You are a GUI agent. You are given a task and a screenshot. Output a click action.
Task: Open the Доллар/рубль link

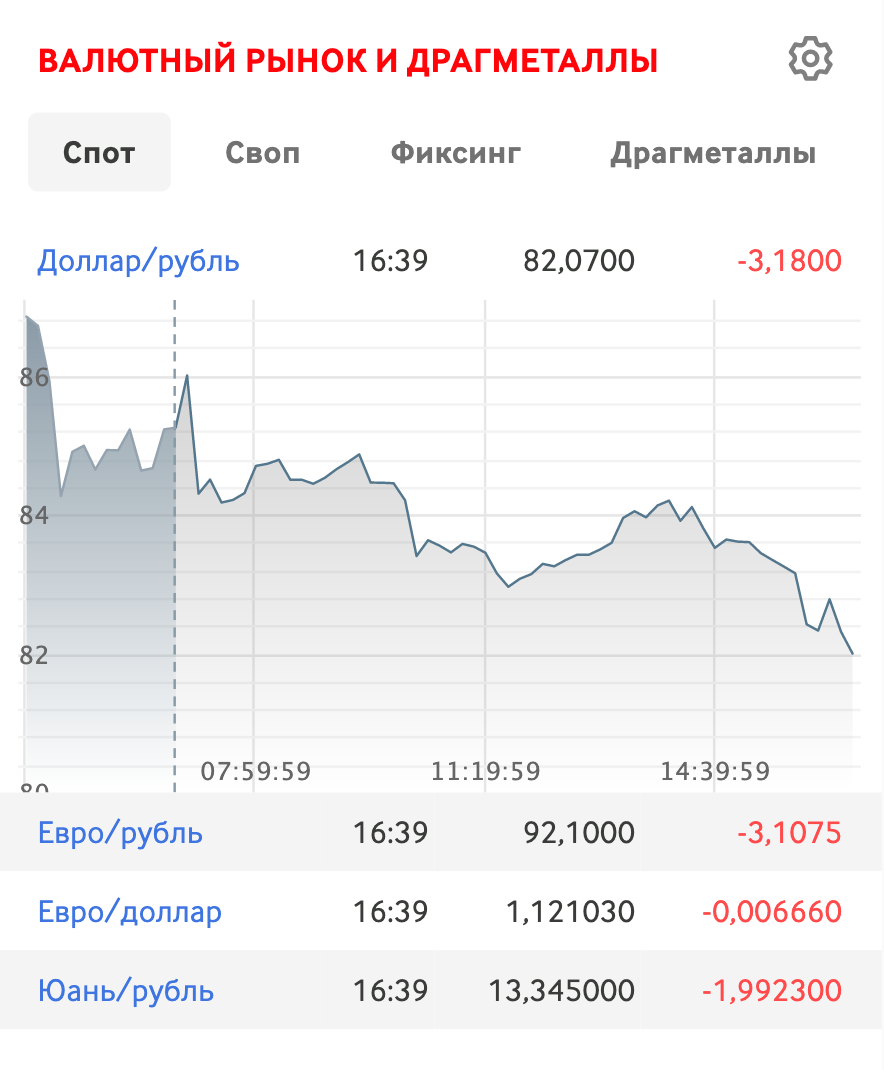click(x=138, y=262)
